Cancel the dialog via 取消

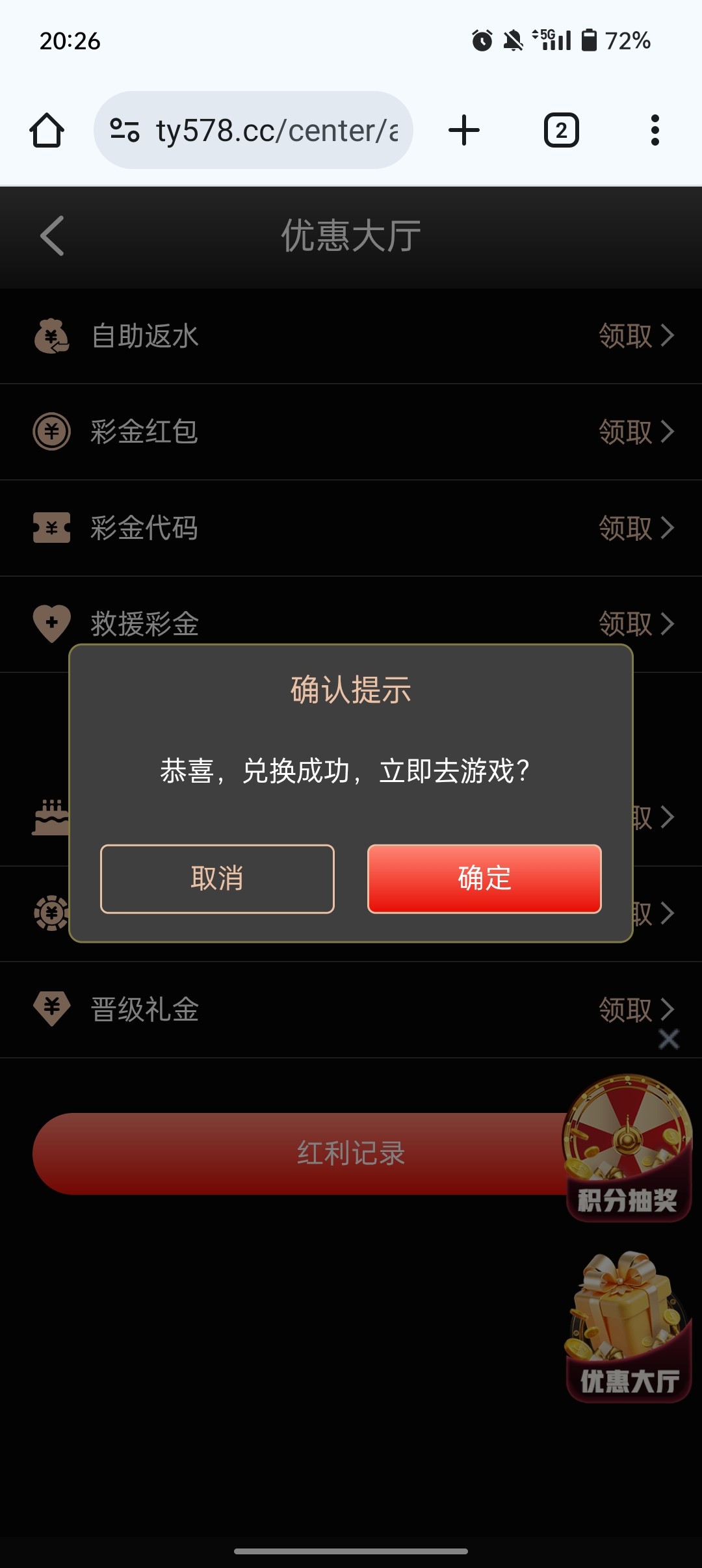217,878
